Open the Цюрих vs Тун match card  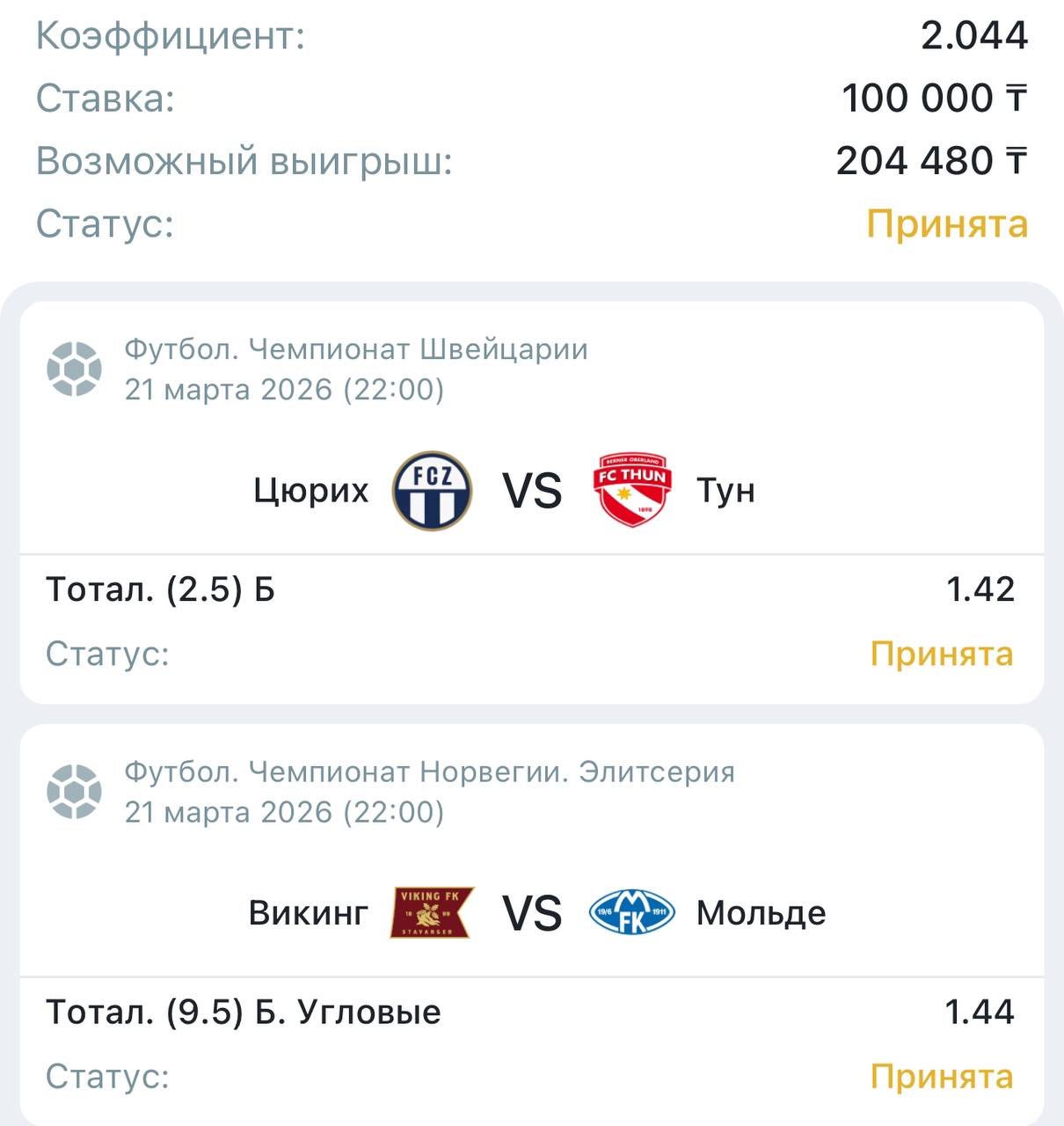531,490
